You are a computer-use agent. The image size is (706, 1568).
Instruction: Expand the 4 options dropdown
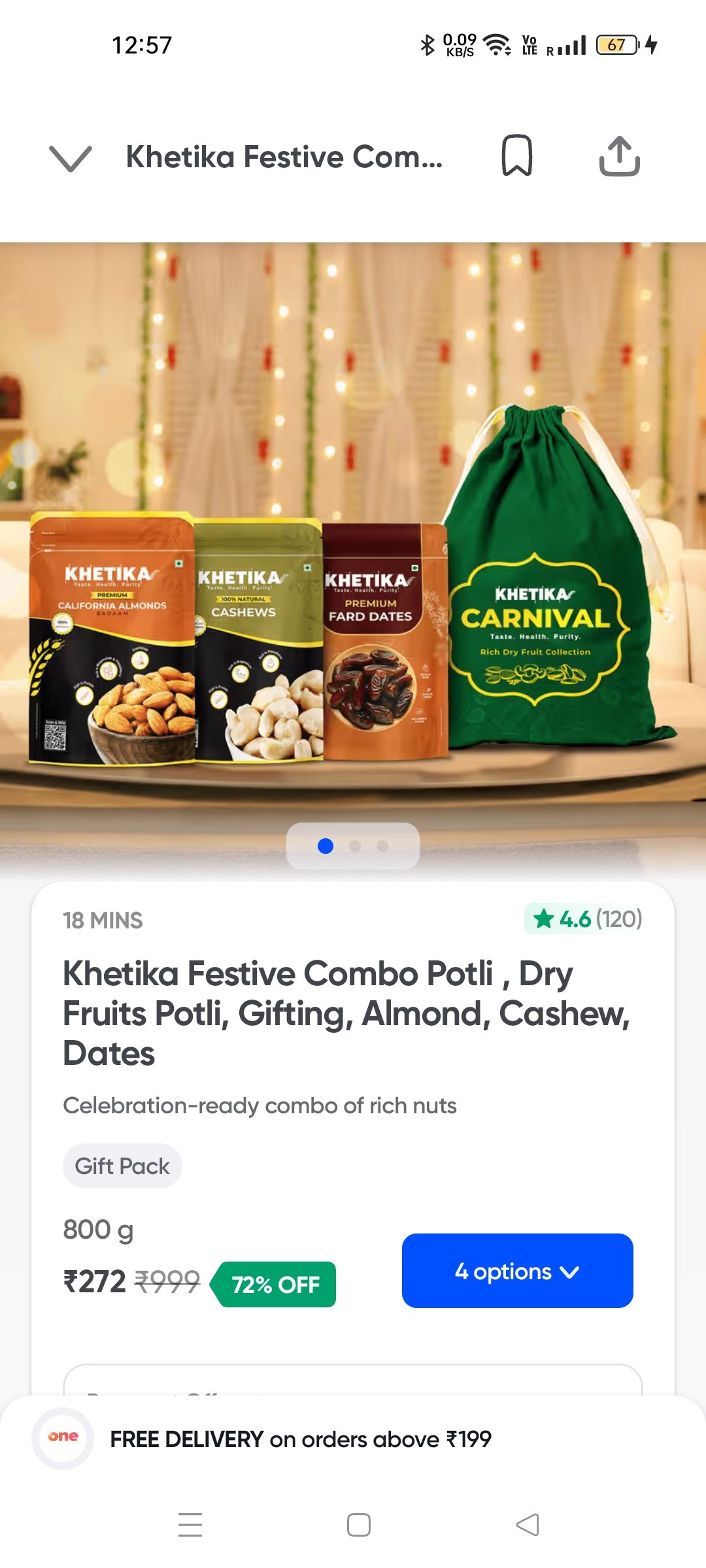click(x=517, y=1271)
